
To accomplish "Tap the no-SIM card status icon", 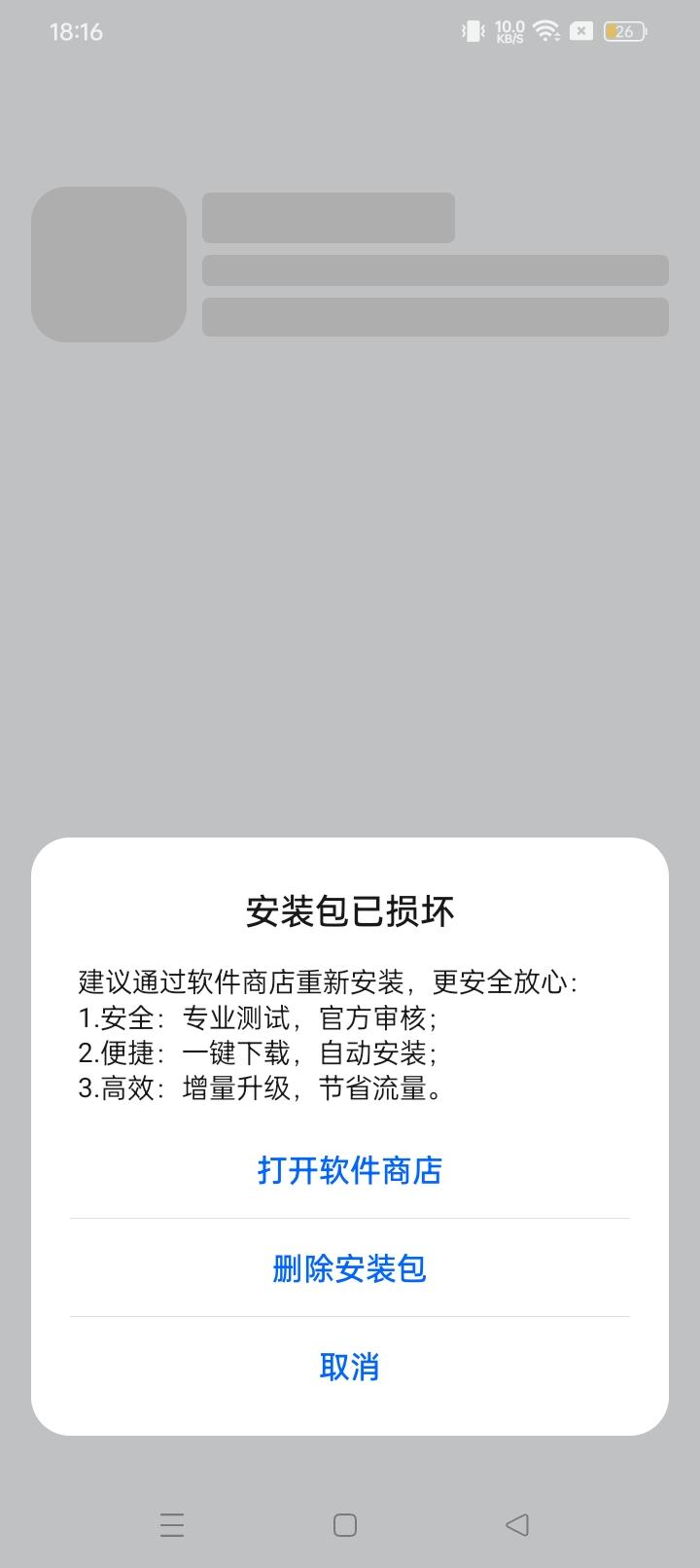I will (x=581, y=30).
